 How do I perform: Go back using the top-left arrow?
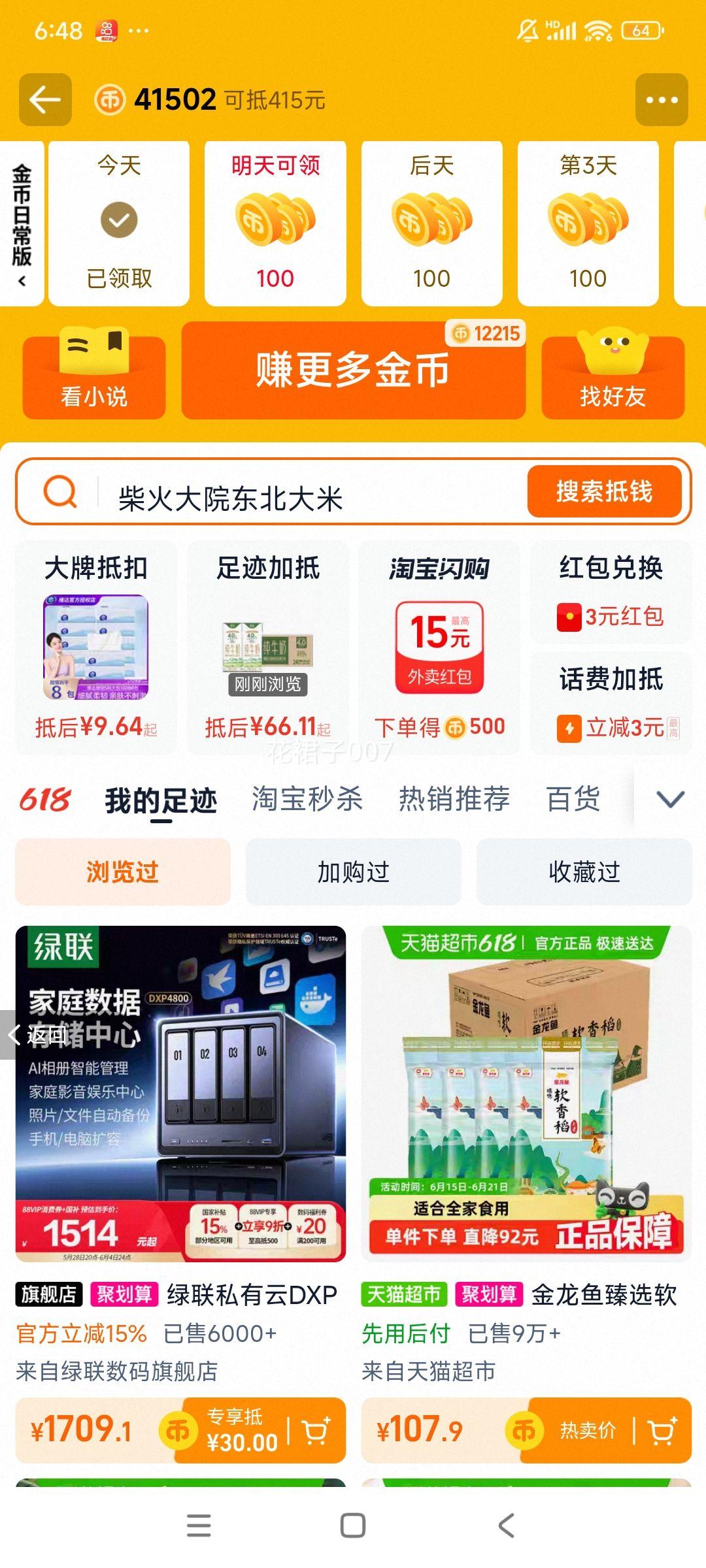click(45, 100)
